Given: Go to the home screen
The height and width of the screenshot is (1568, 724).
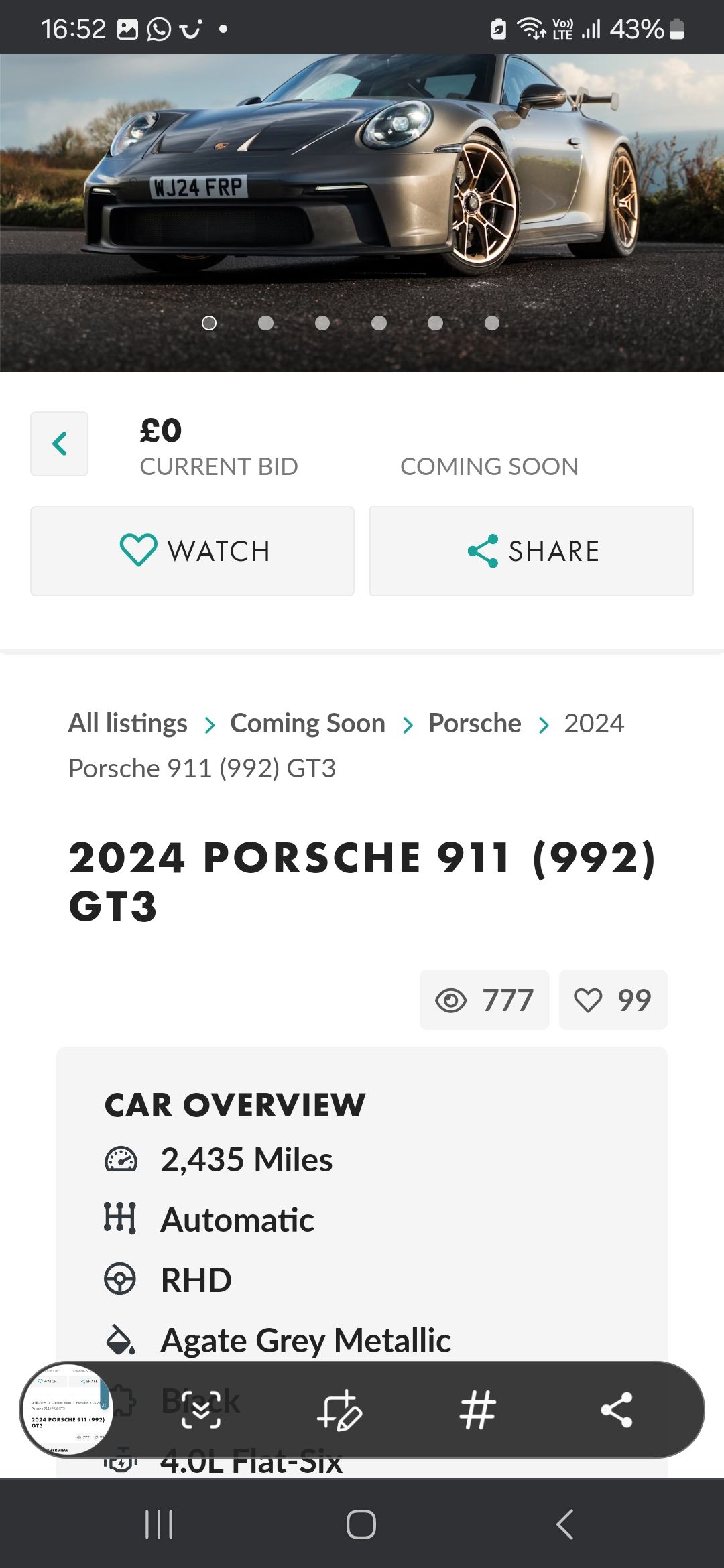Looking at the screenshot, I should [361, 1524].
